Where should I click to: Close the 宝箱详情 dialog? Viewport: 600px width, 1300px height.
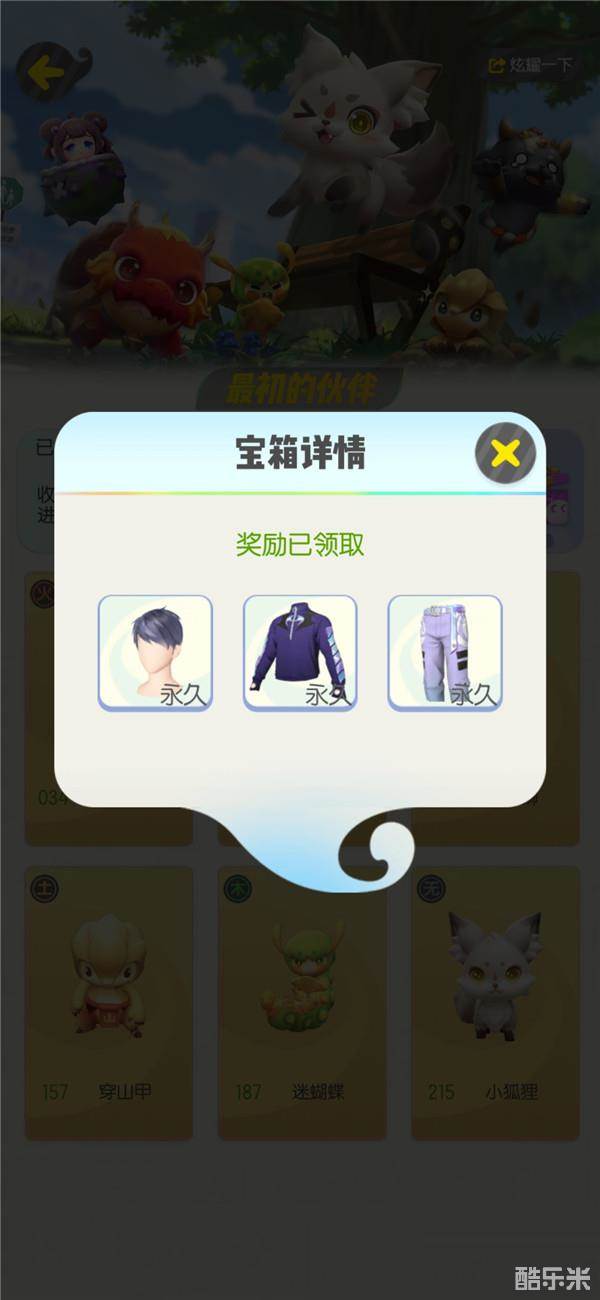[x=505, y=454]
